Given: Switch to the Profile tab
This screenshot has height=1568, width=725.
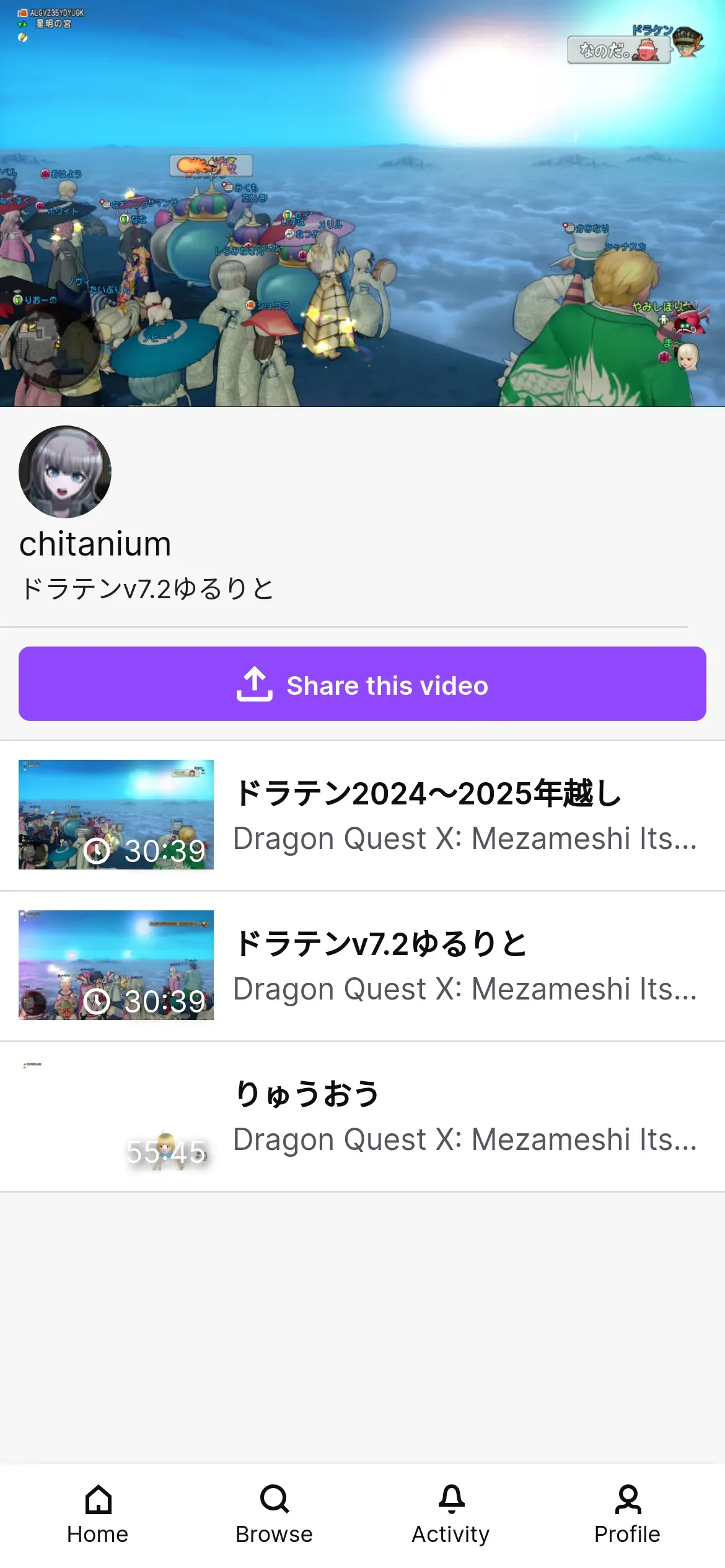Looking at the screenshot, I should 627,1515.
